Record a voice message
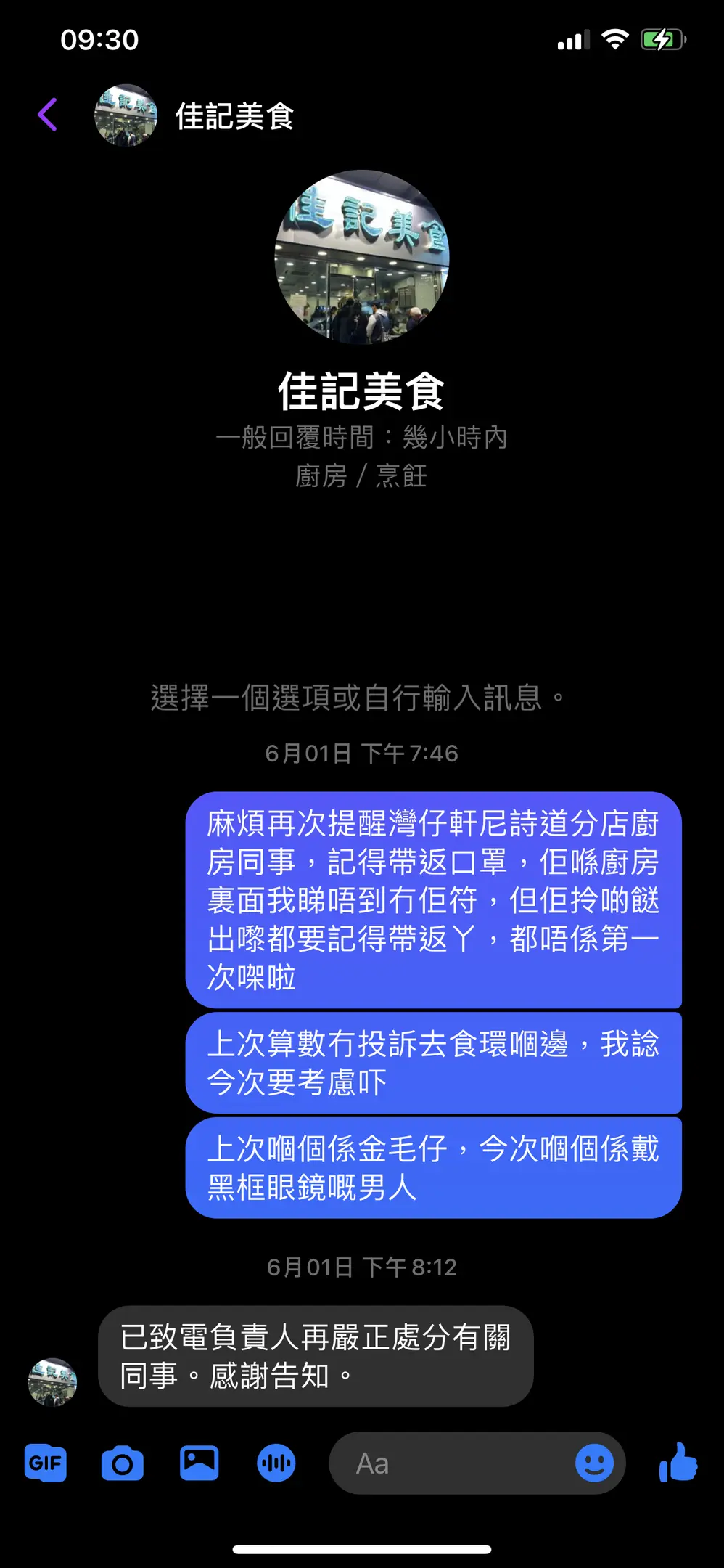724x1568 pixels. click(x=276, y=1463)
